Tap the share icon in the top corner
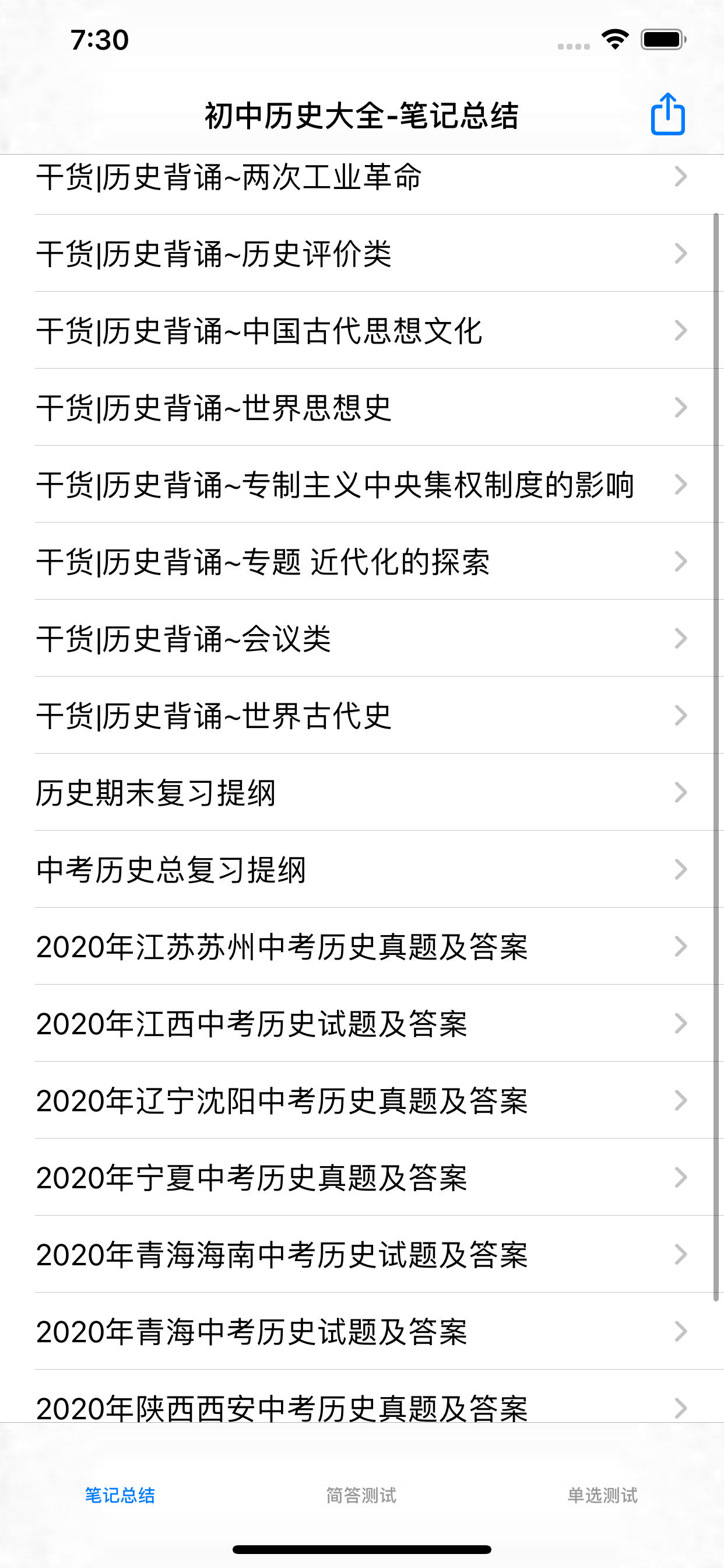The image size is (724, 1568). [x=668, y=114]
